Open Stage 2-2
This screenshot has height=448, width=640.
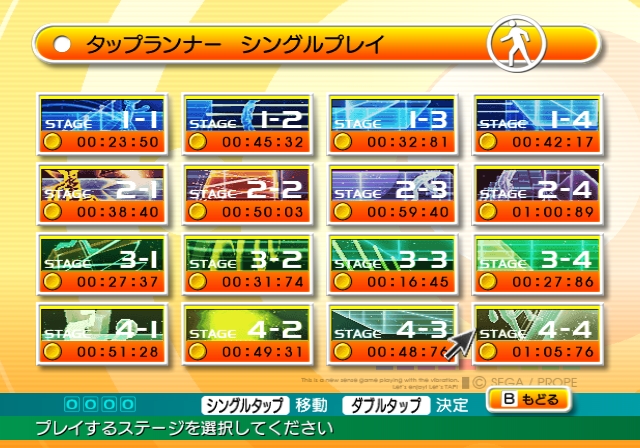coord(247,195)
